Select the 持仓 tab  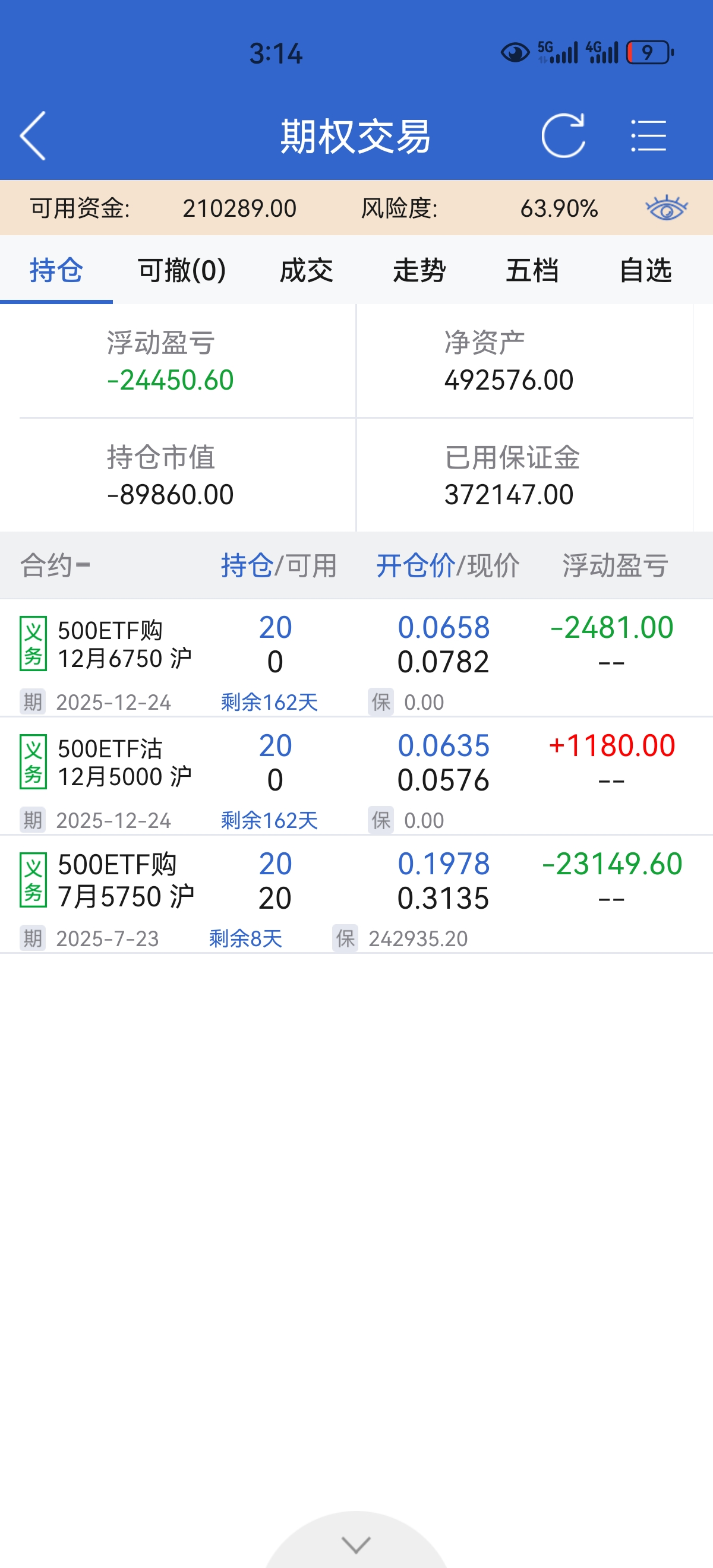56,270
